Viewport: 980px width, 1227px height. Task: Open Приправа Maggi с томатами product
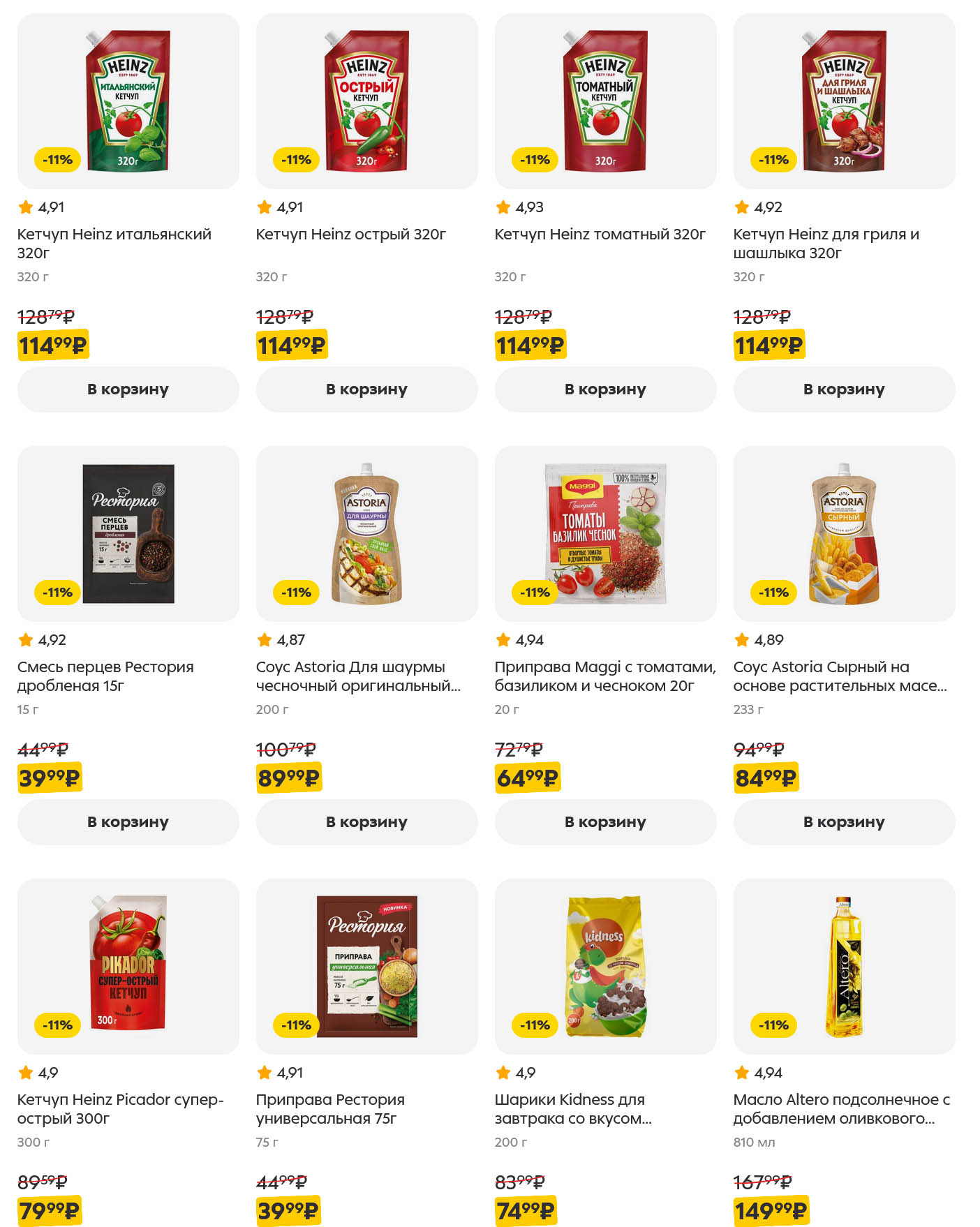(x=604, y=676)
